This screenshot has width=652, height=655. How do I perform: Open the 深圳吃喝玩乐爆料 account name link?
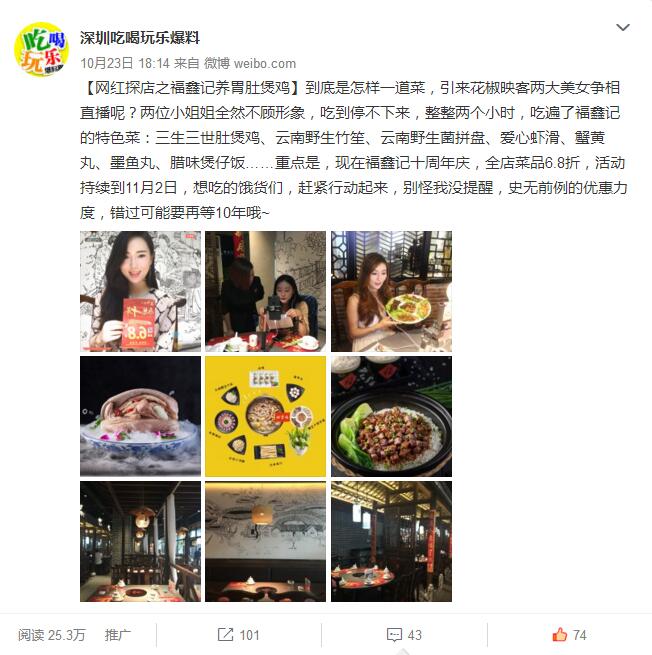pos(140,38)
